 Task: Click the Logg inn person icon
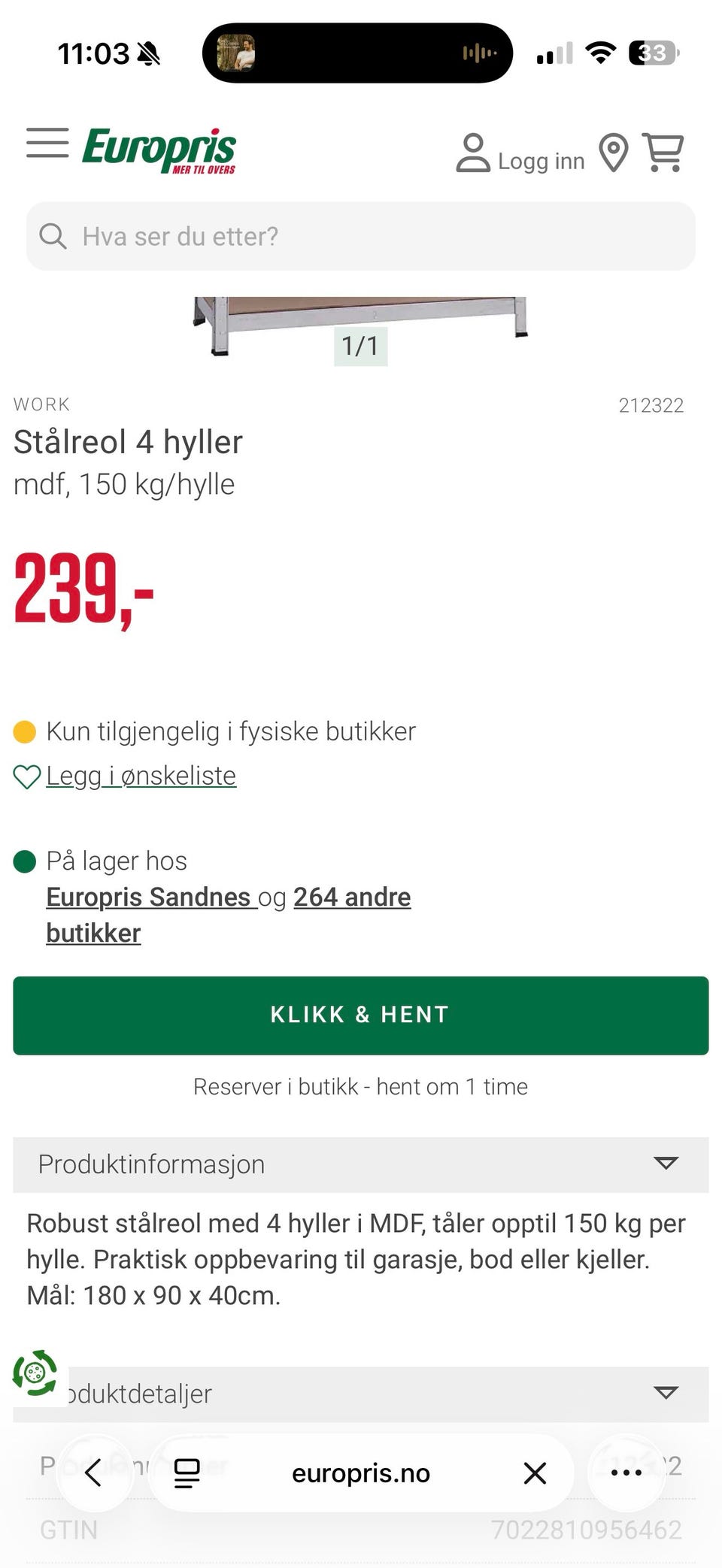(473, 151)
